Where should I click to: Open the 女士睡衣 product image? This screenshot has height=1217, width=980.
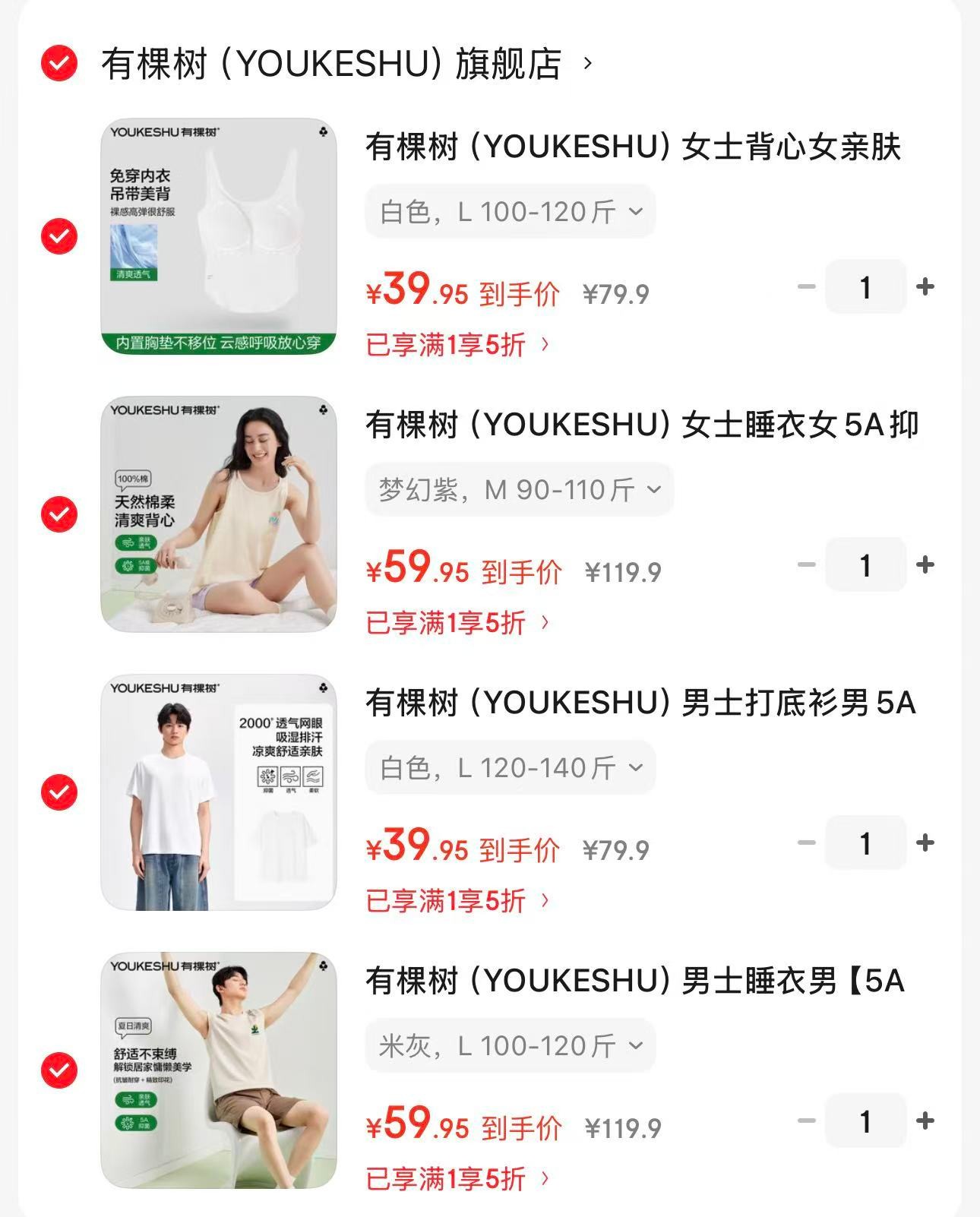[x=219, y=514]
